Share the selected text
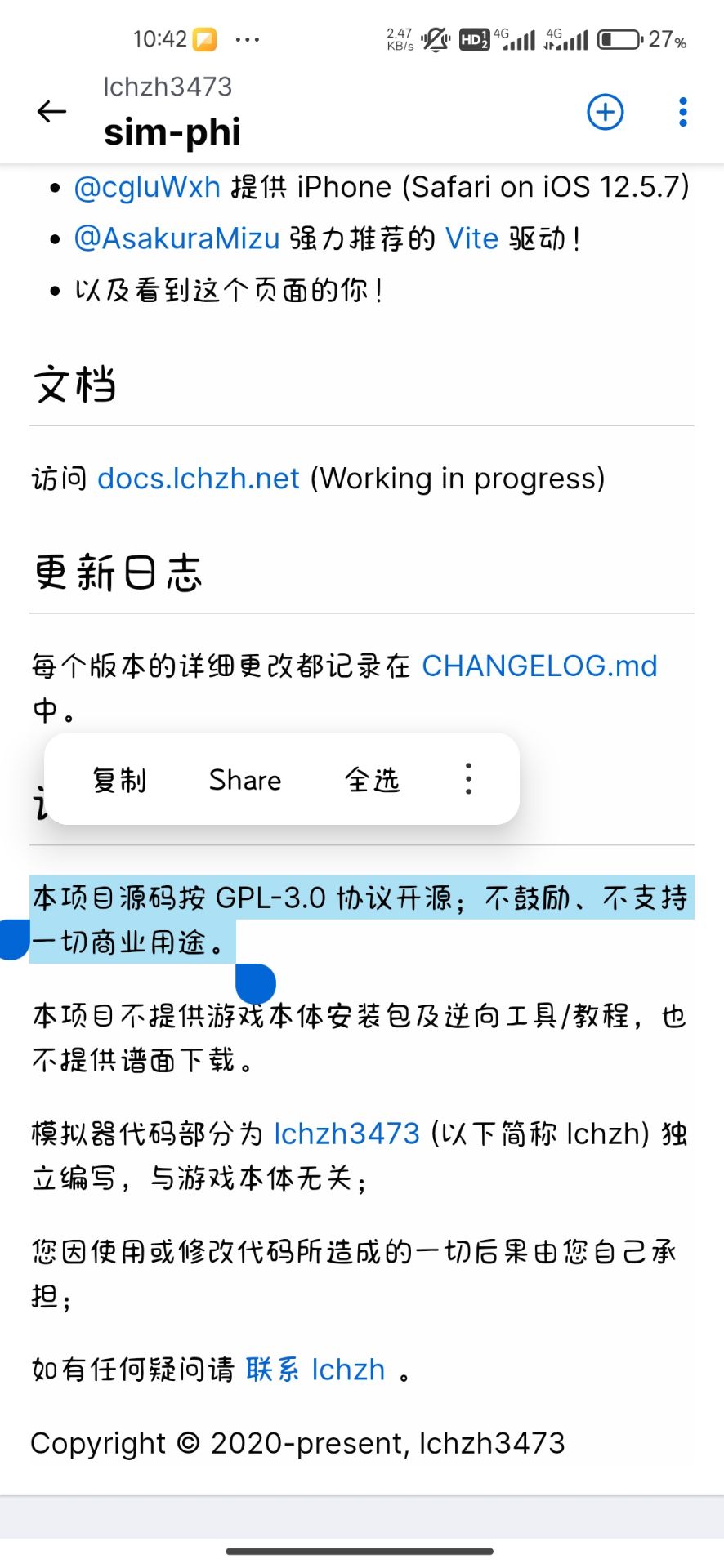Image resolution: width=724 pixels, height=1568 pixels. [x=245, y=780]
